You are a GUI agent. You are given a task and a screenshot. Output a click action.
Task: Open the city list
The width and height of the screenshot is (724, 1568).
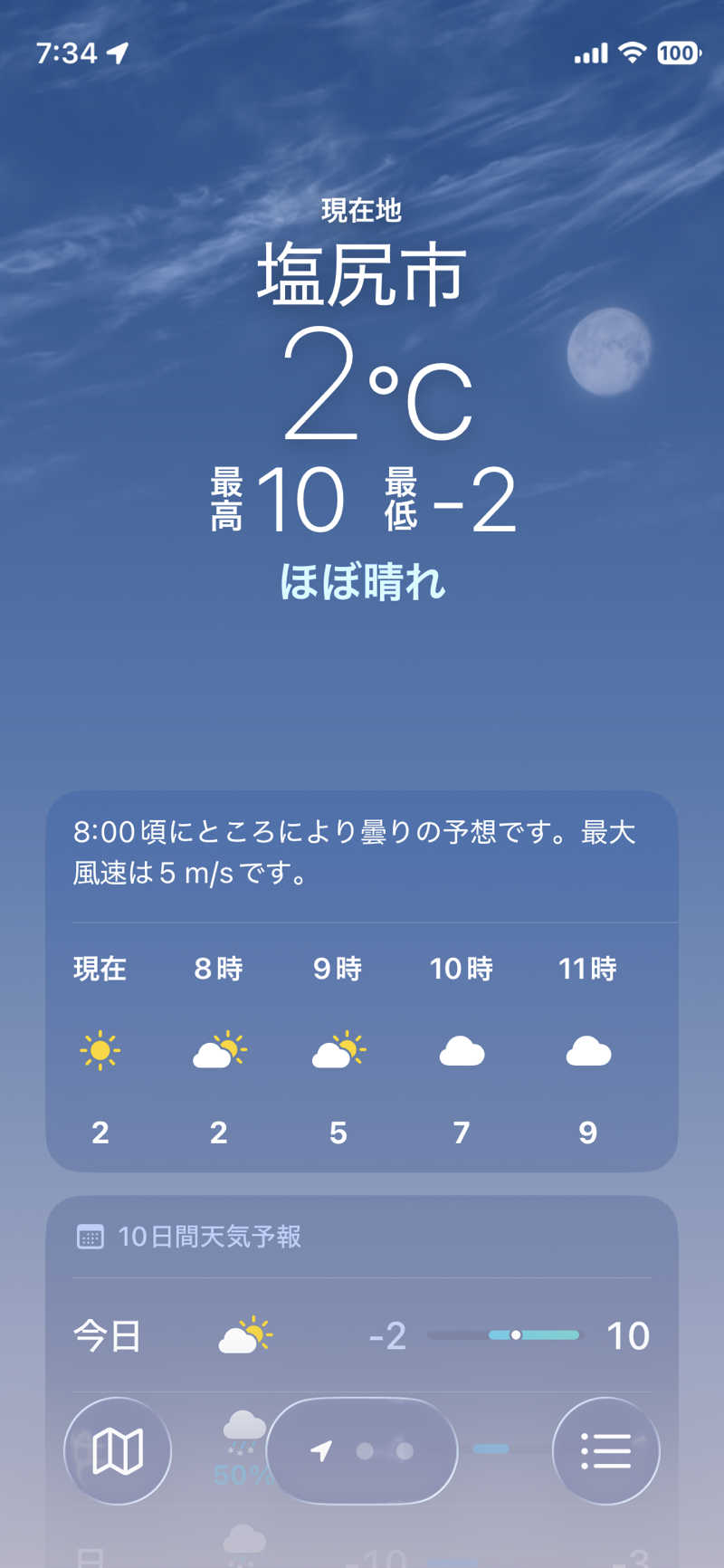point(606,1450)
